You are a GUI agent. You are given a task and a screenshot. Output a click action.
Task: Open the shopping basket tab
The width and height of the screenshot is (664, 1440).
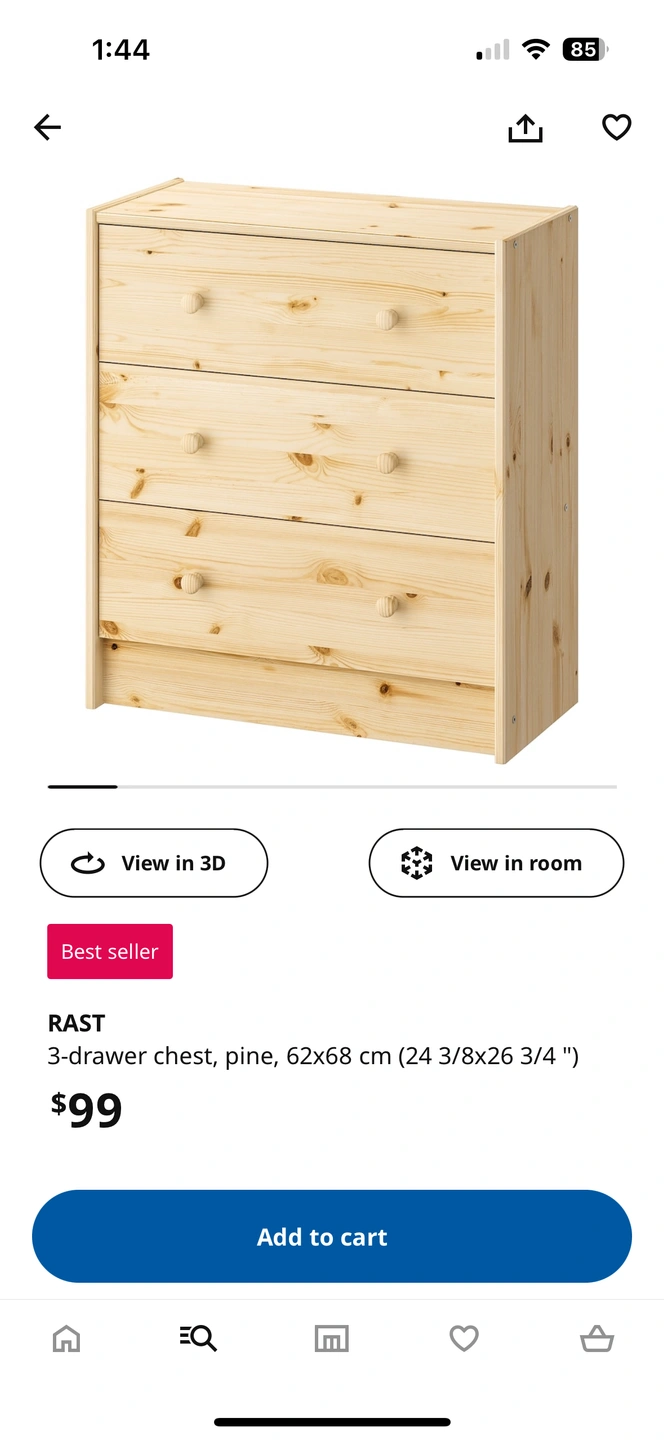coord(596,1338)
